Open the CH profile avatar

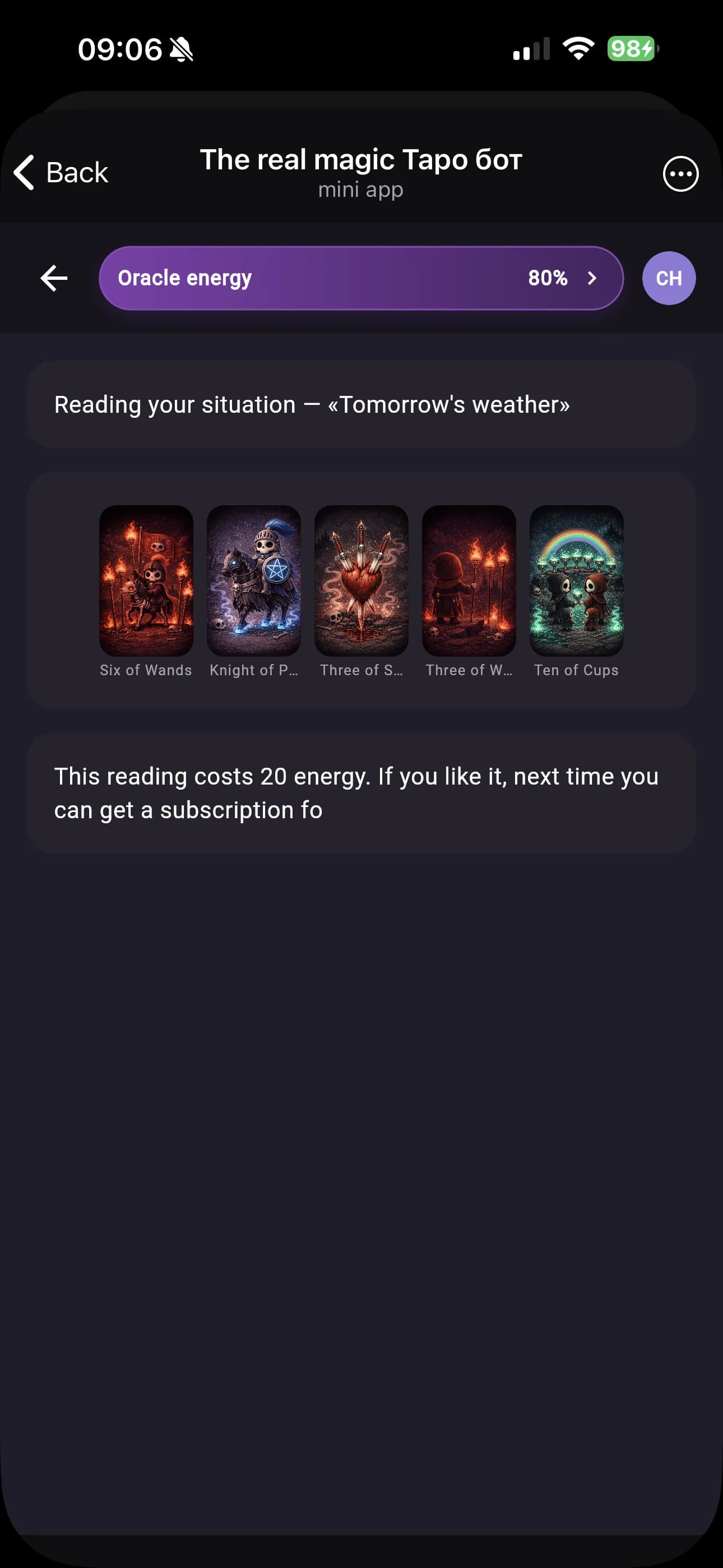coord(668,278)
